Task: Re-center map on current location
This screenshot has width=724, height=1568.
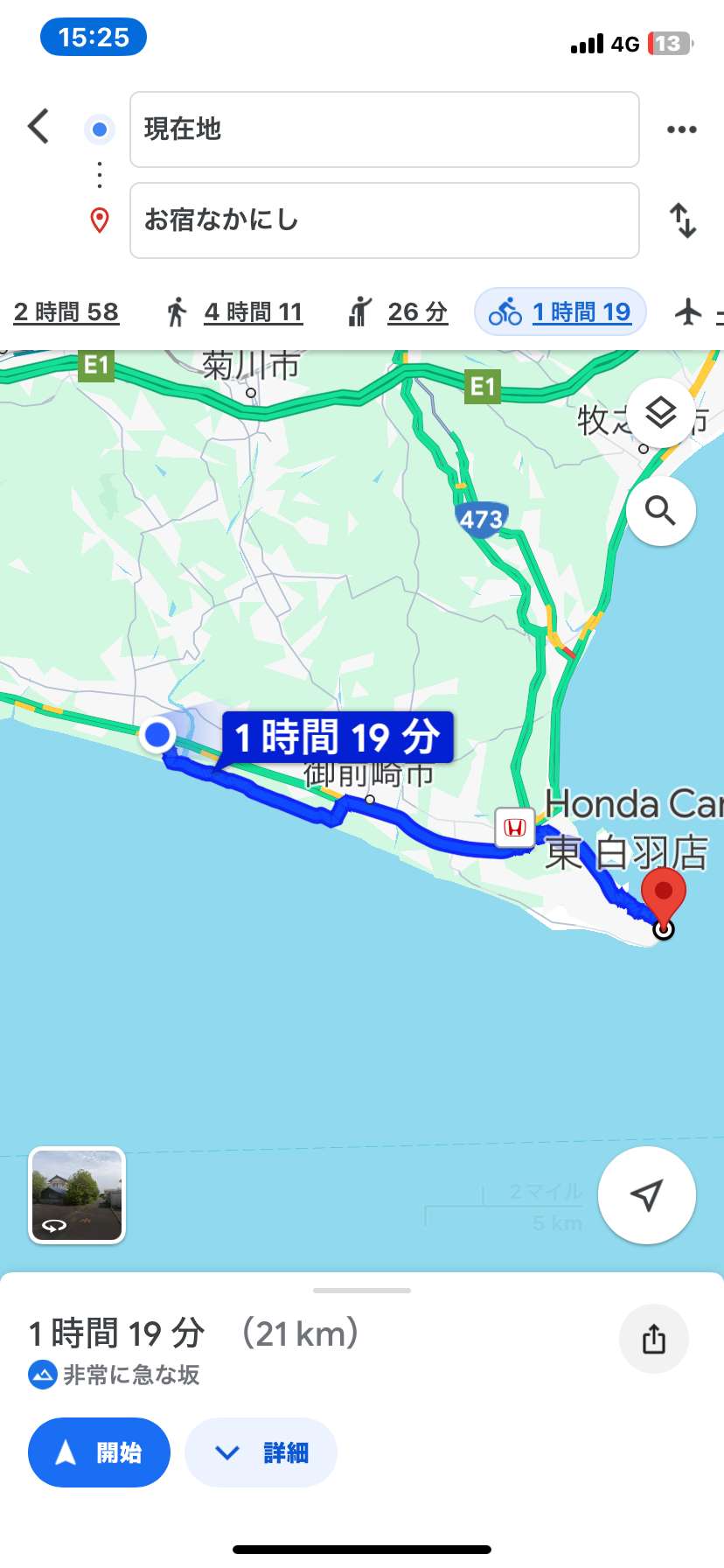Action: 647,1195
